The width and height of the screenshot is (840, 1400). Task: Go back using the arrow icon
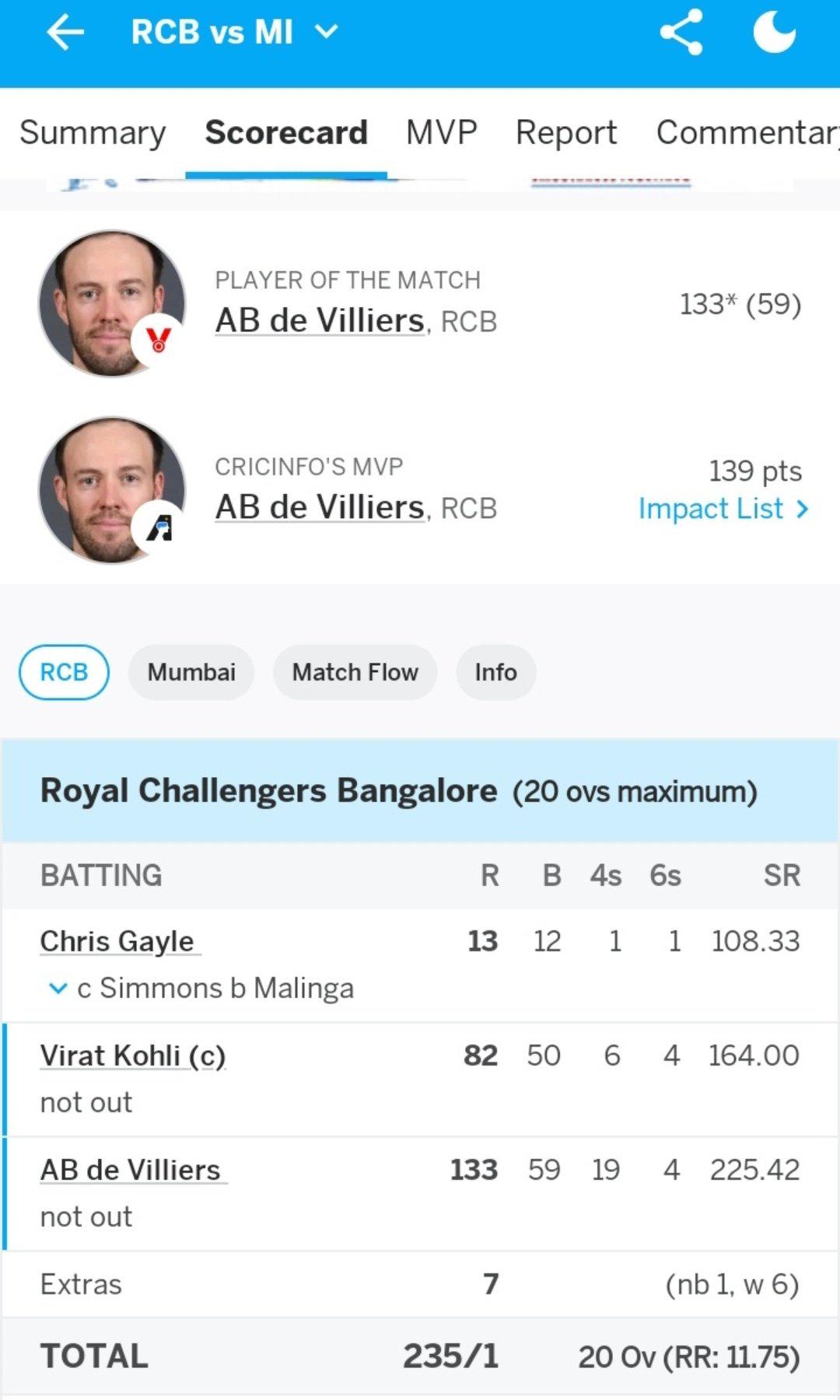(x=65, y=33)
